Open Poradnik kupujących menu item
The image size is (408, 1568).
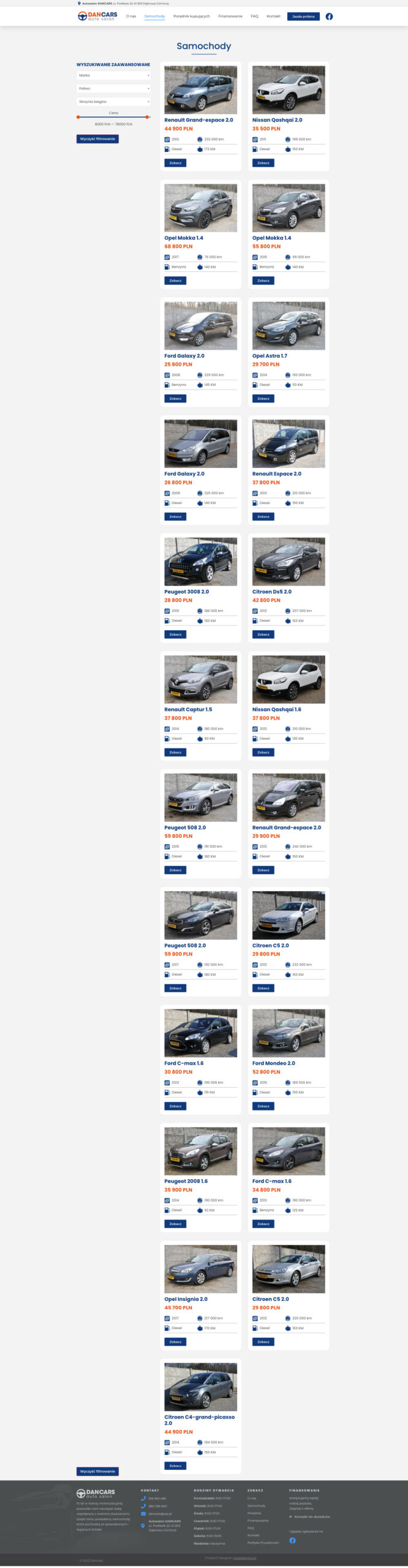(x=191, y=17)
